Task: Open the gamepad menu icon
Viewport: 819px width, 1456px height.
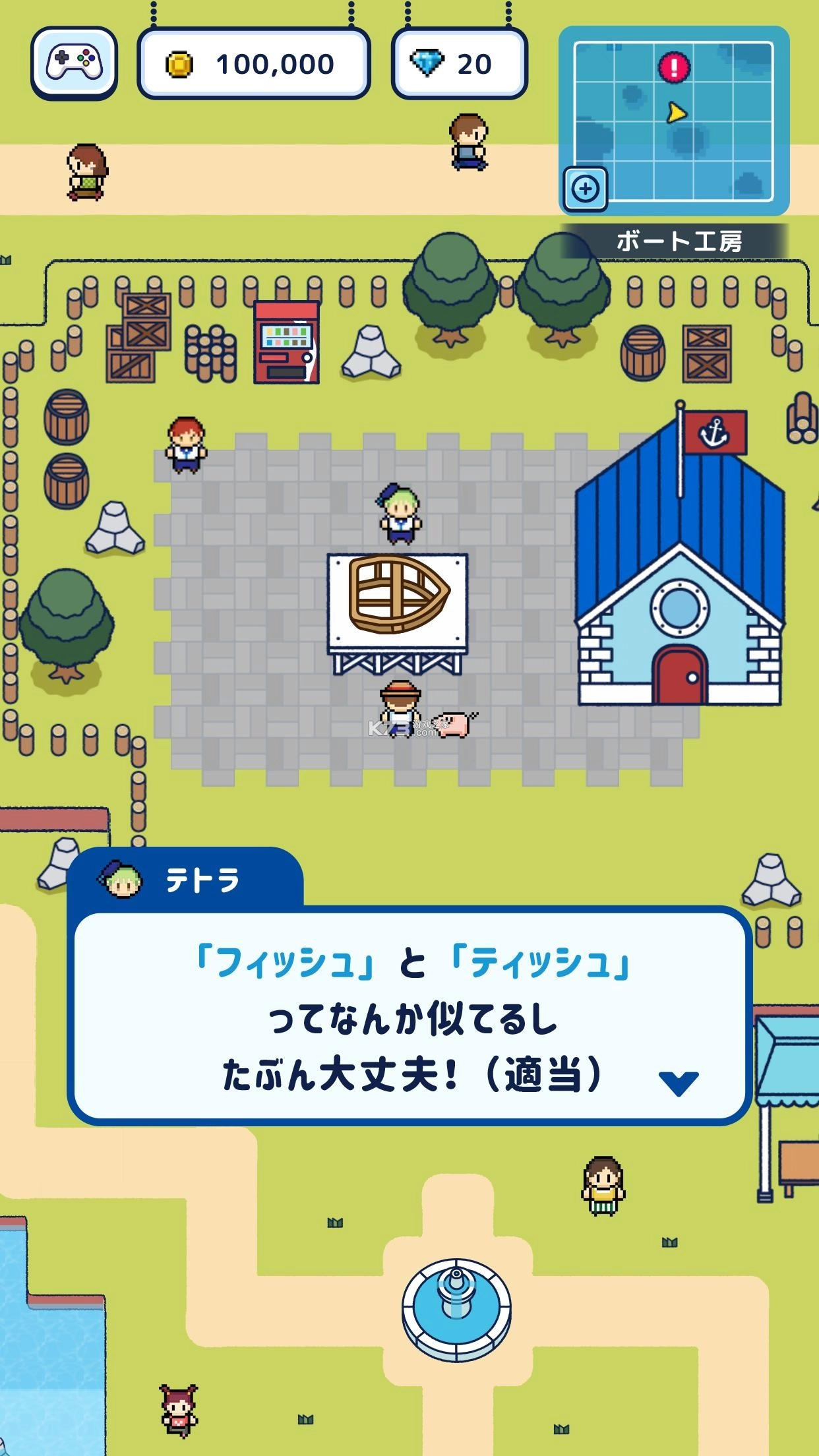Action: (73, 63)
